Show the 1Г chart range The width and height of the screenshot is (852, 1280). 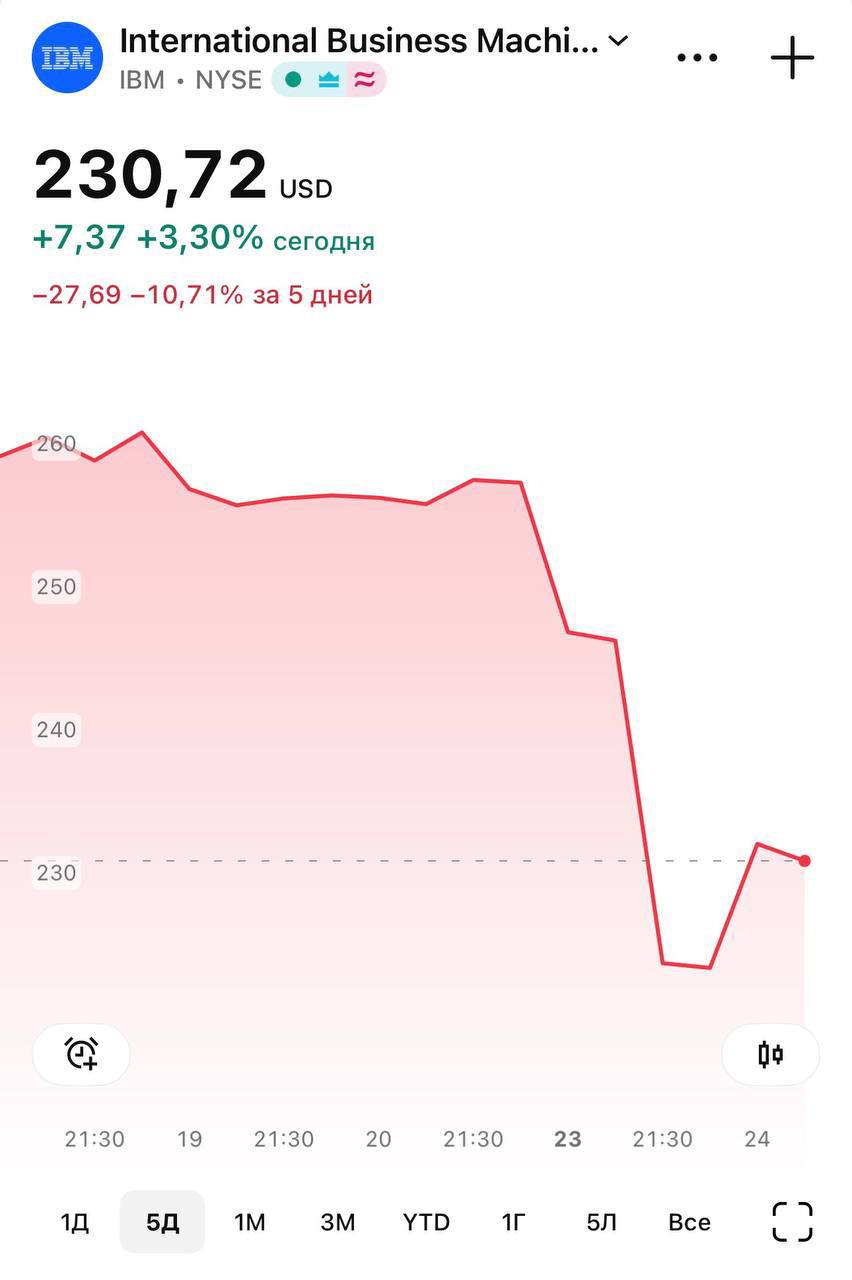pyautogui.click(x=513, y=1222)
